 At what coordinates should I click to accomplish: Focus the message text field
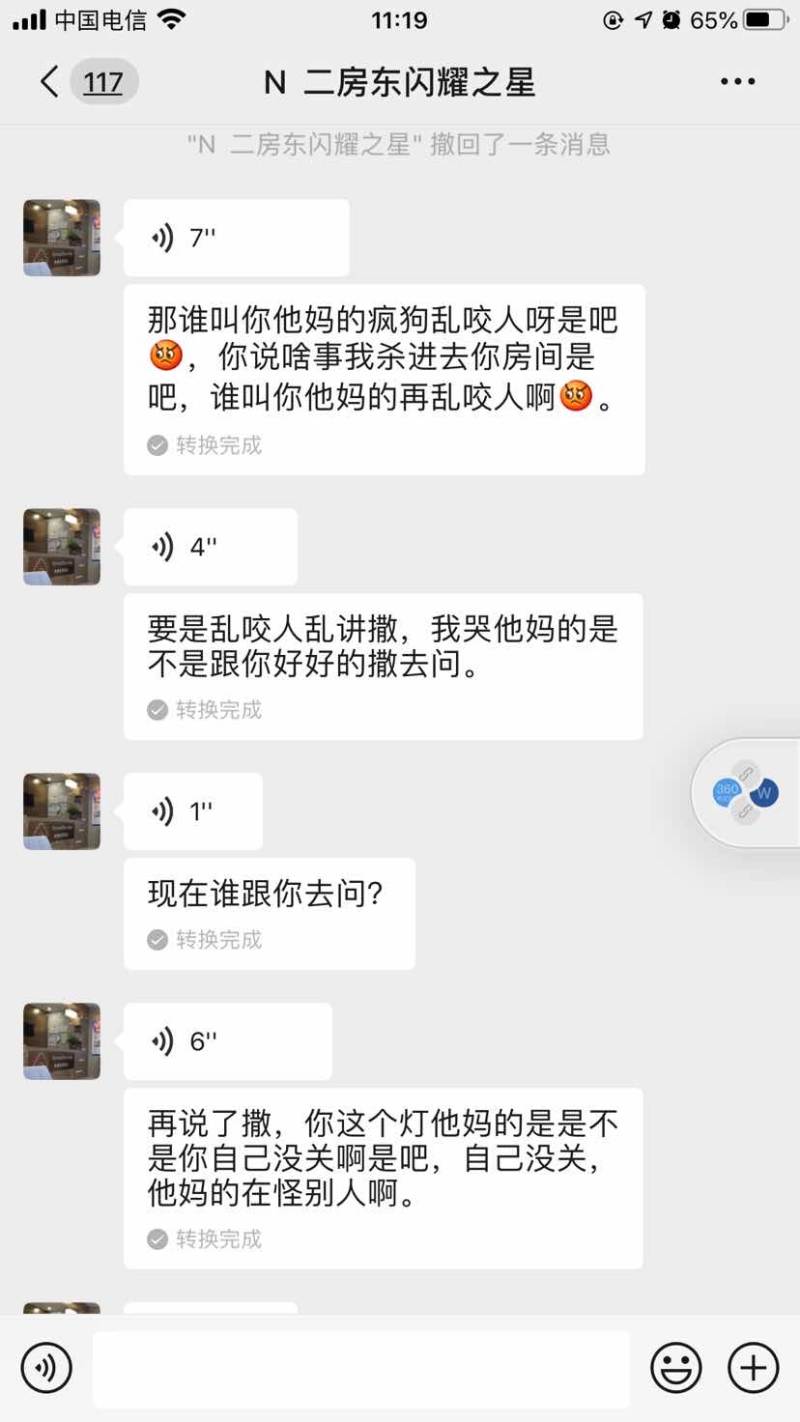[361, 1367]
